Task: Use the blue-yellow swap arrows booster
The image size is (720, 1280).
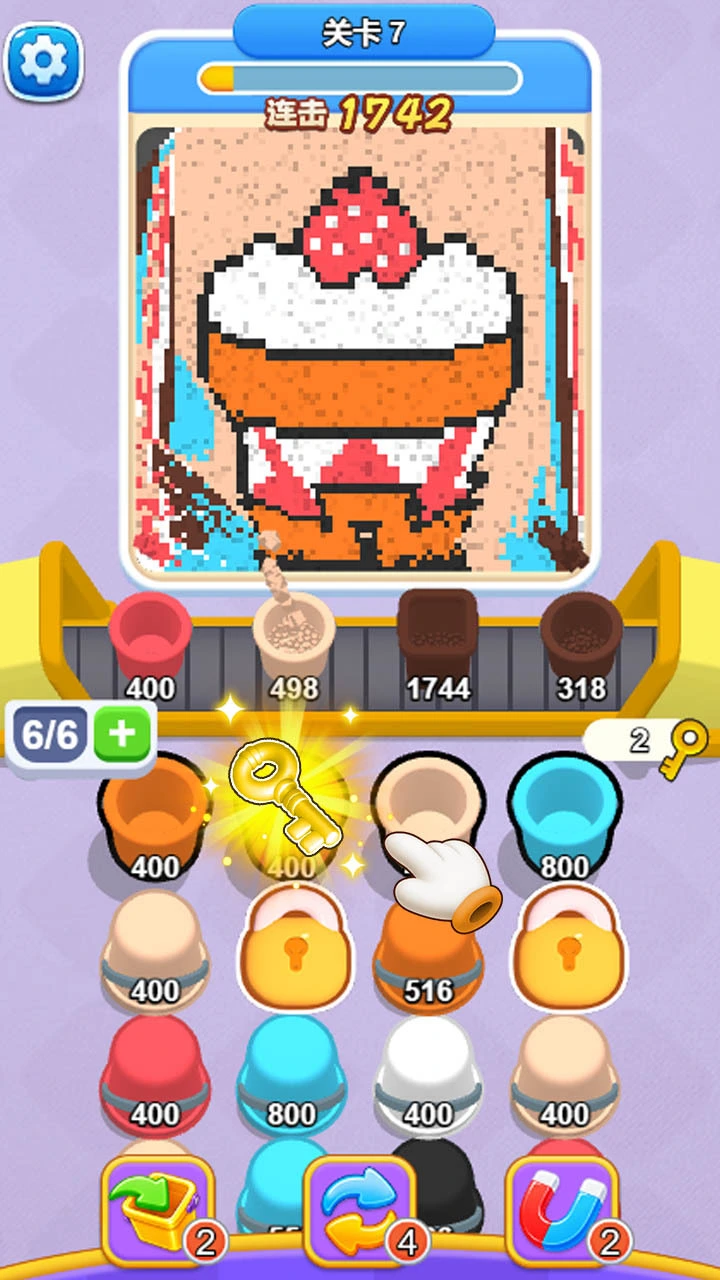Action: tap(361, 1211)
